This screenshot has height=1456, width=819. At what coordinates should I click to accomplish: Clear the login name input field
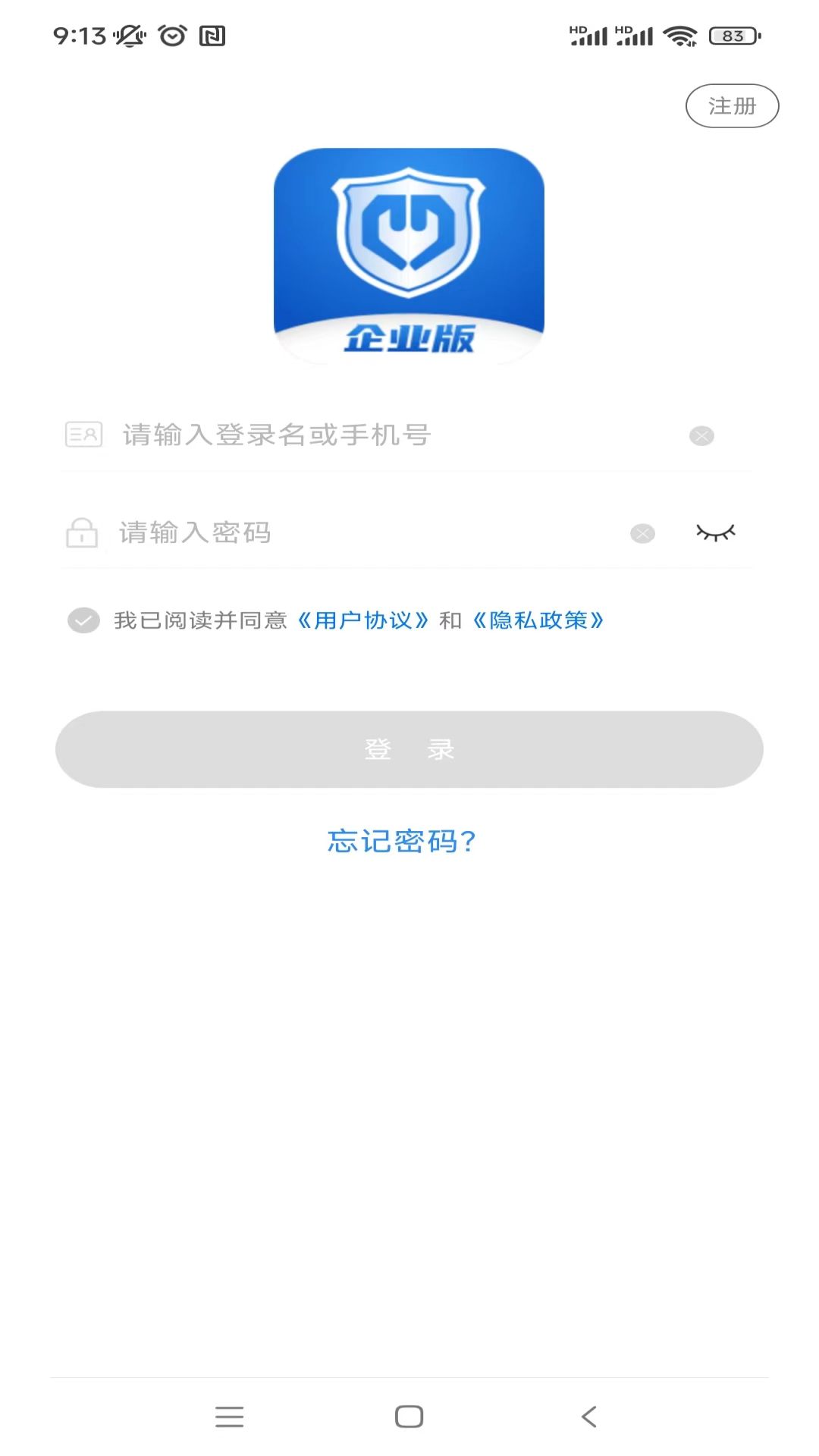pos(701,435)
